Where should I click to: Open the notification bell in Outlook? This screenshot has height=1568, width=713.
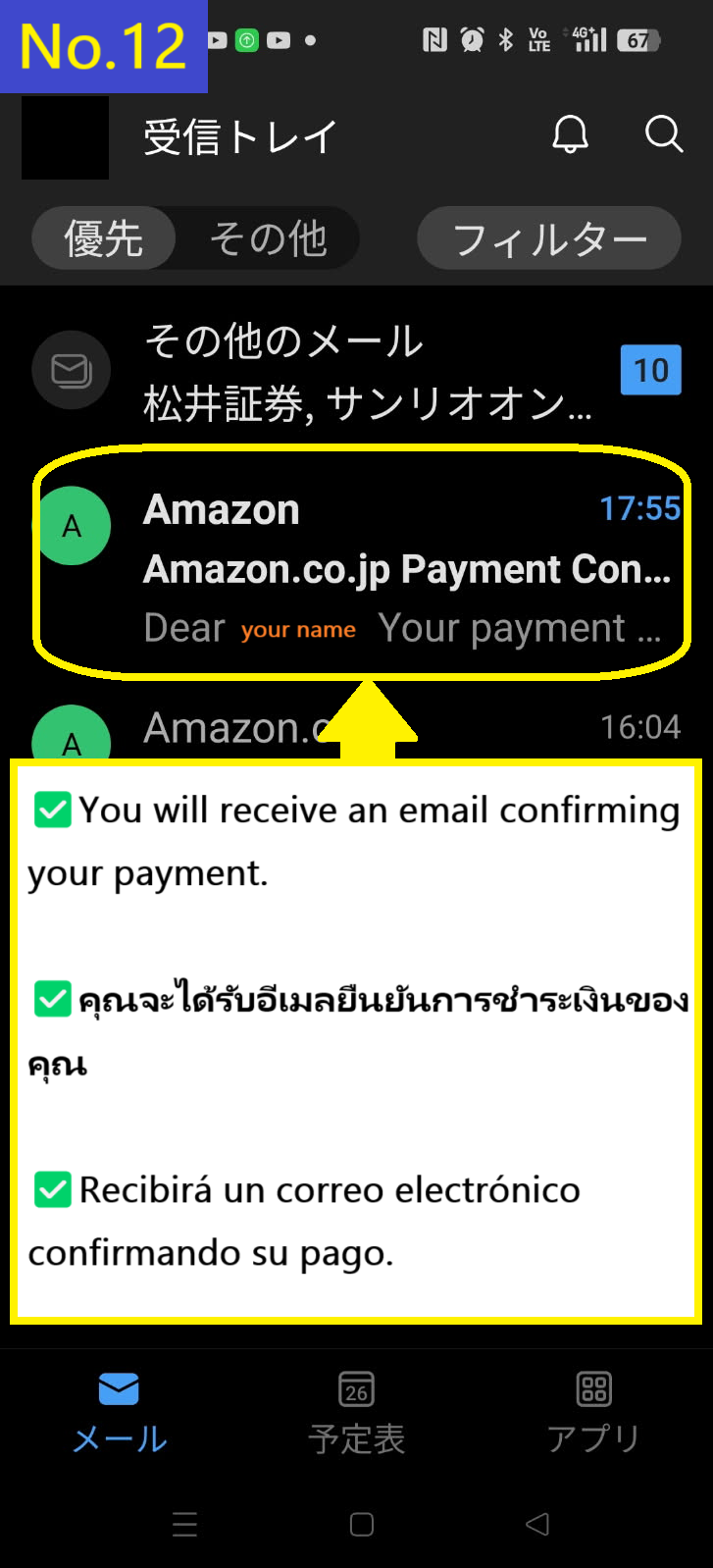[x=572, y=136]
